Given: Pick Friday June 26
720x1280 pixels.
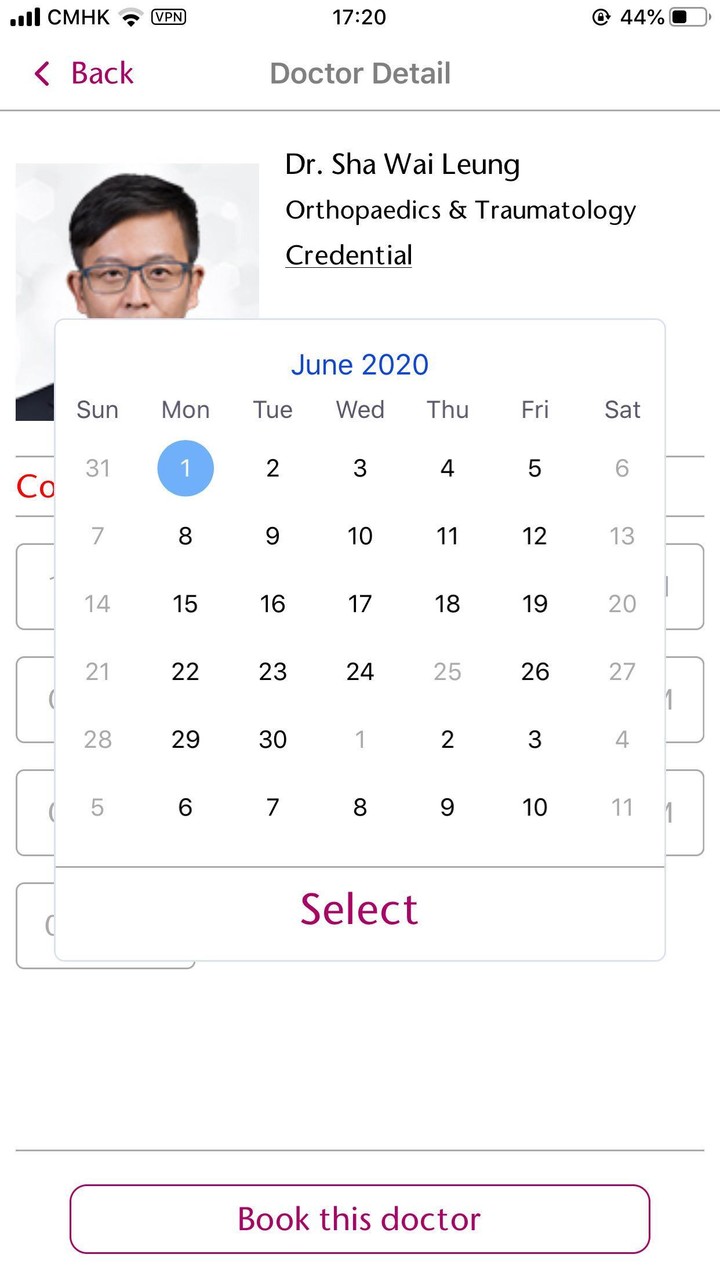Looking at the screenshot, I should coord(535,672).
